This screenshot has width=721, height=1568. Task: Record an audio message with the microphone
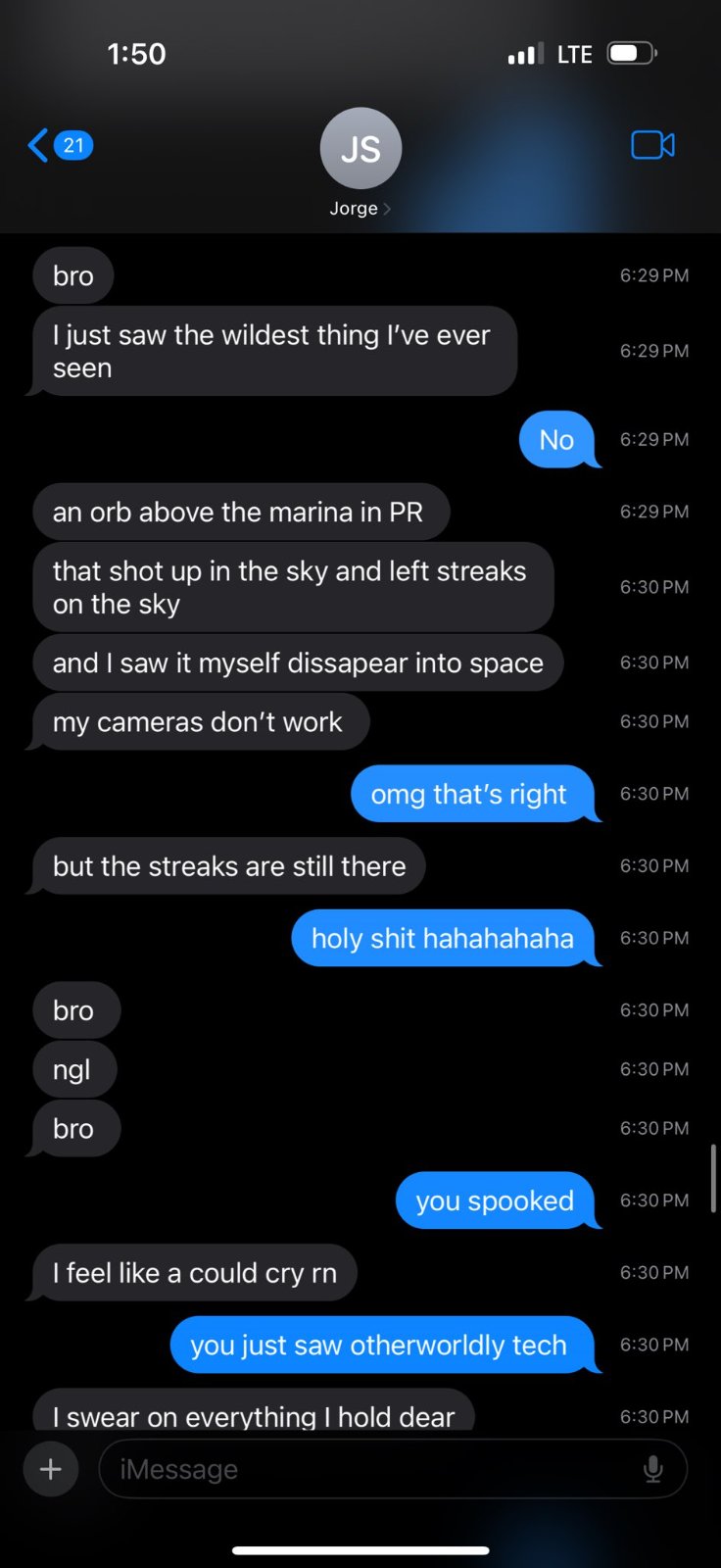(x=653, y=1468)
